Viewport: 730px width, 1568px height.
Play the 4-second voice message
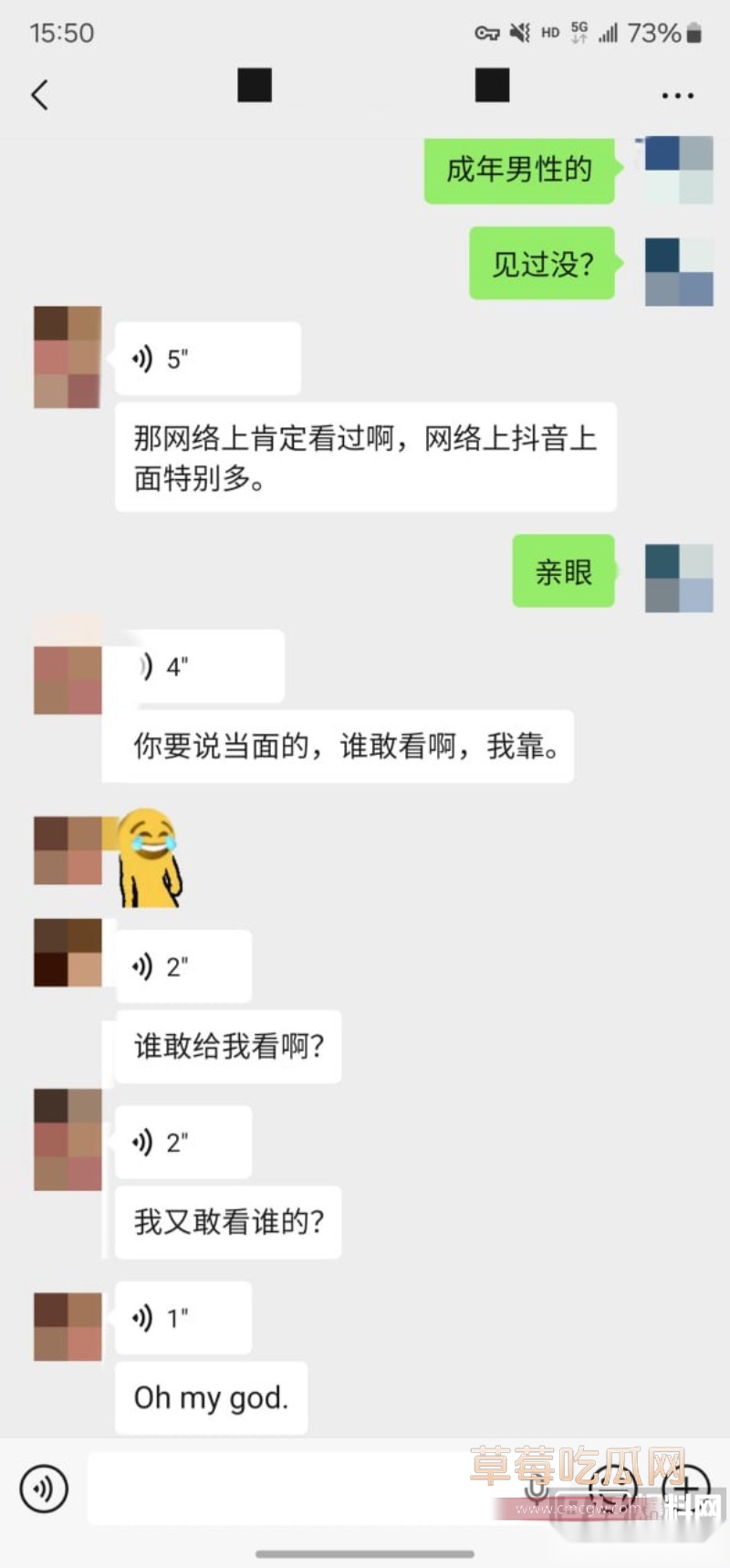[192, 666]
